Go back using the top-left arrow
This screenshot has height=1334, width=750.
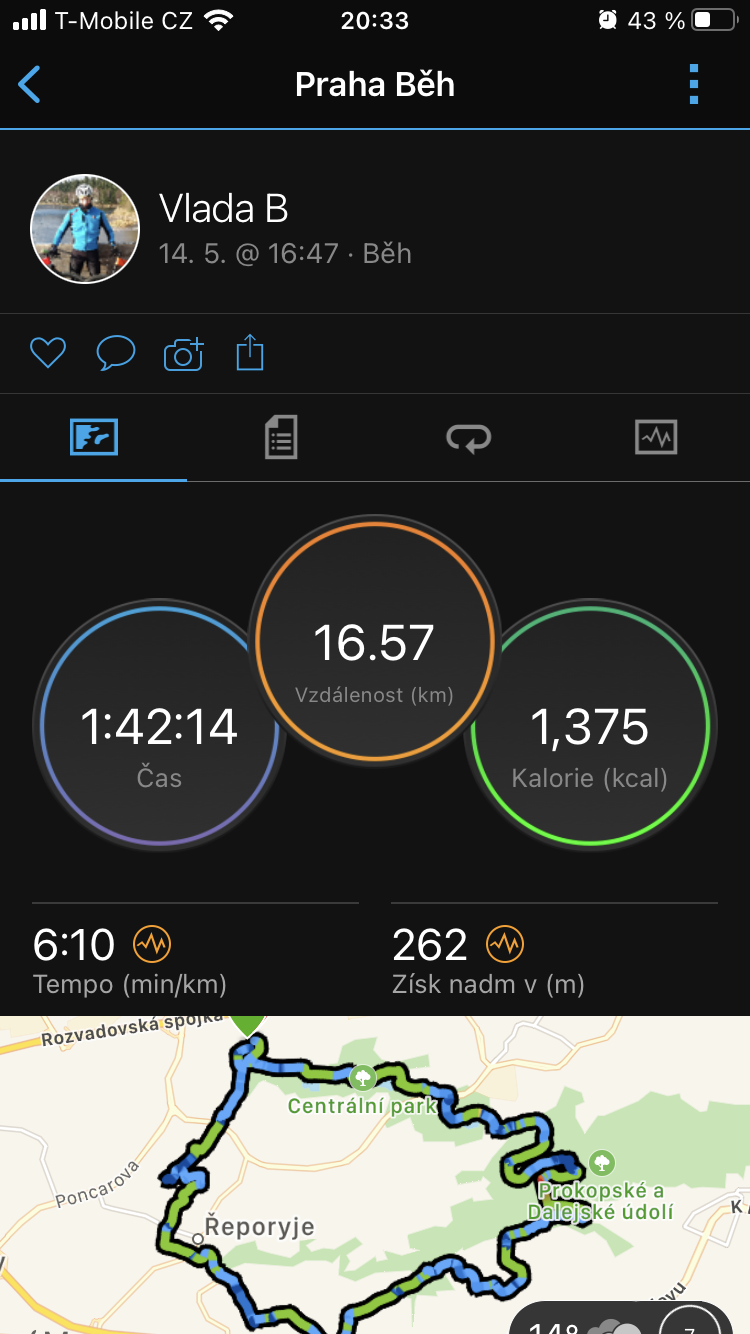coord(30,85)
